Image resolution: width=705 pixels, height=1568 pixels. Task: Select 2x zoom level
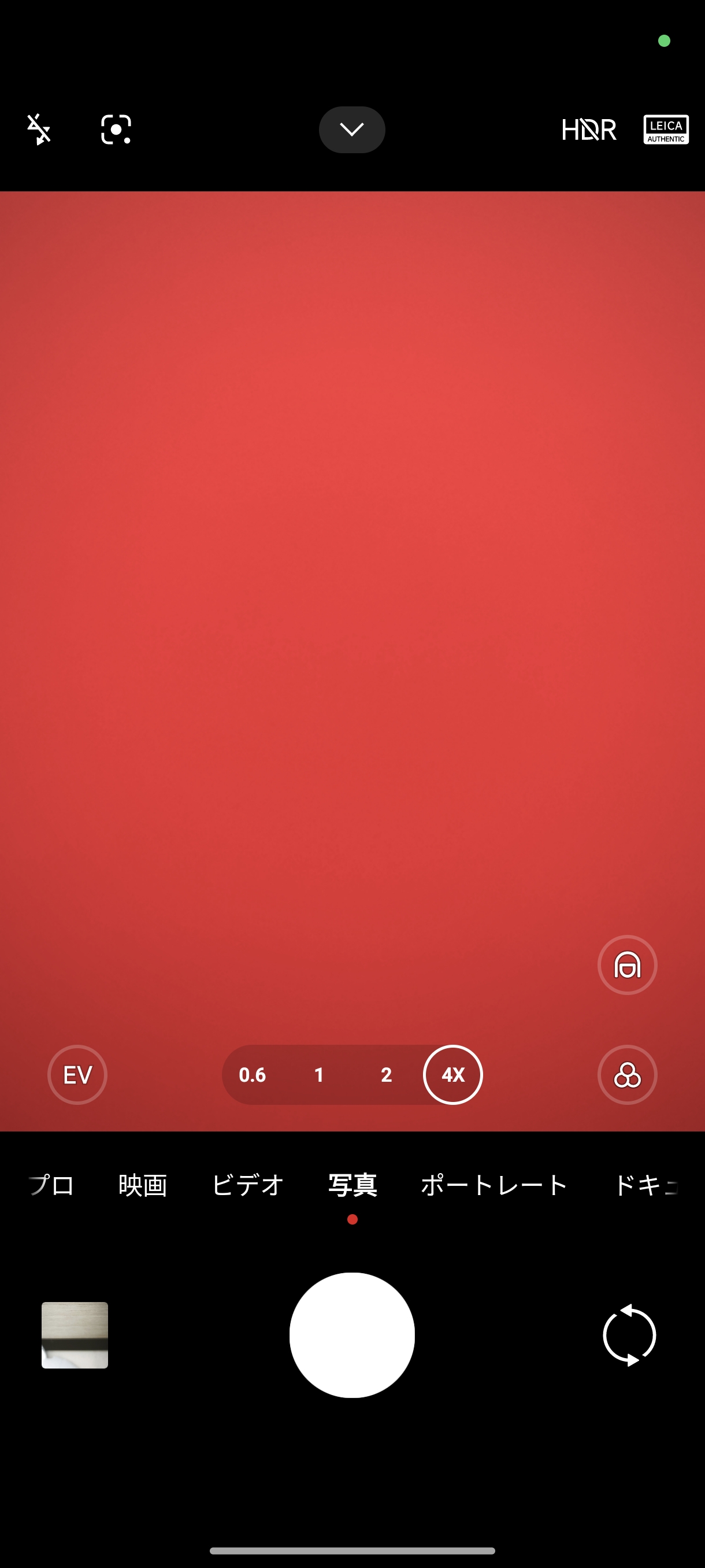tap(385, 1074)
